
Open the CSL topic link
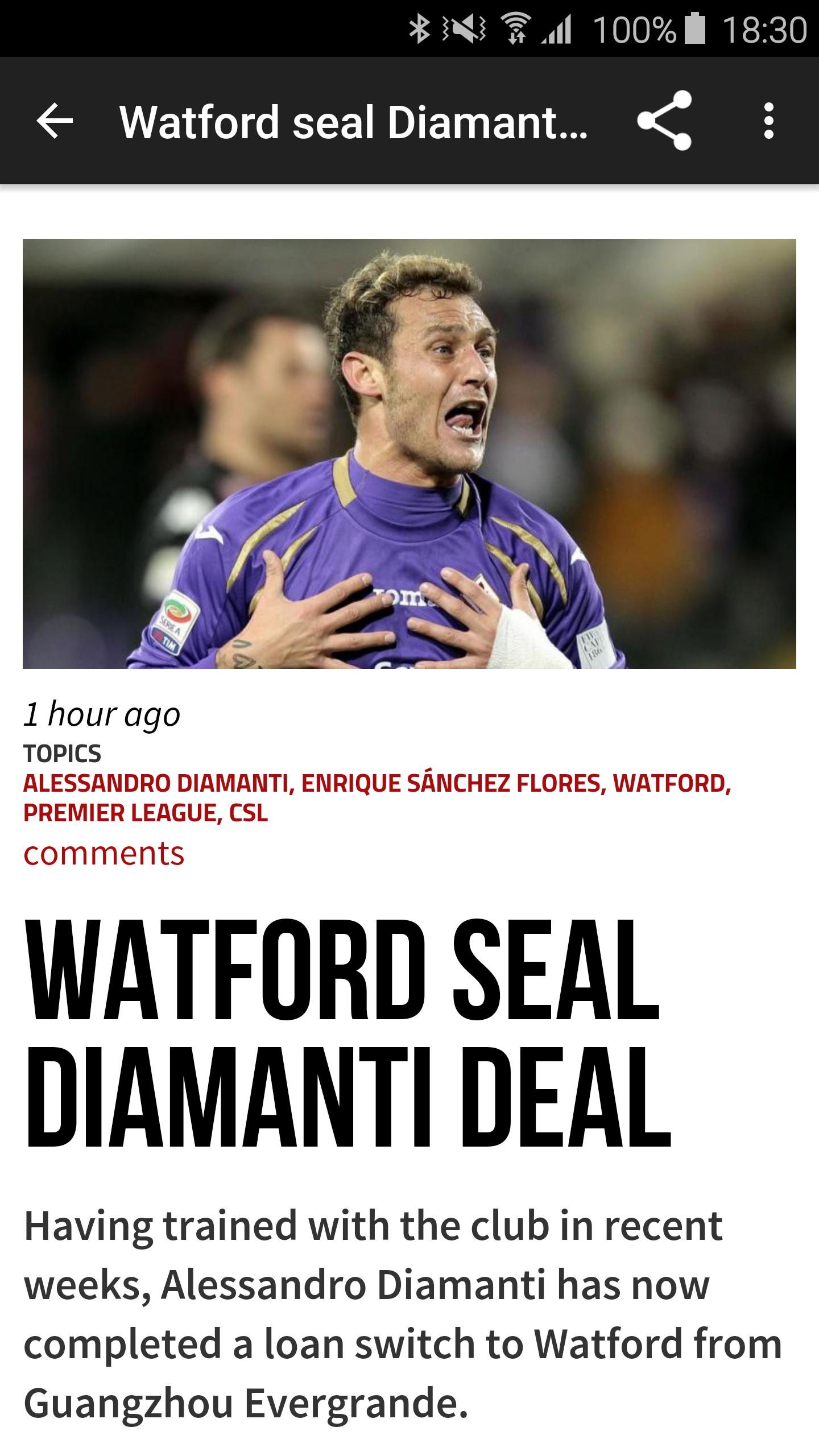[248, 813]
